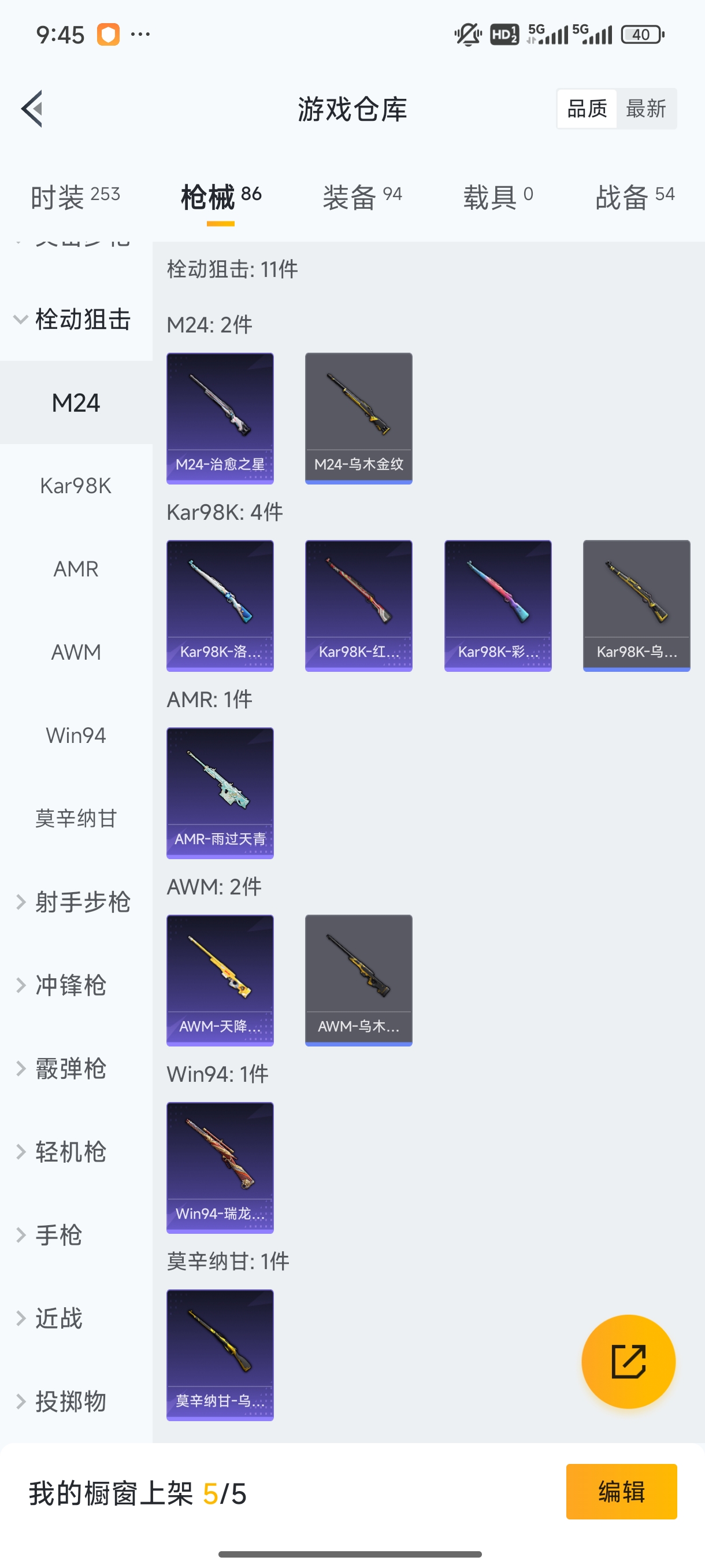
Task: Select AWM in the sidebar
Action: coord(76,652)
